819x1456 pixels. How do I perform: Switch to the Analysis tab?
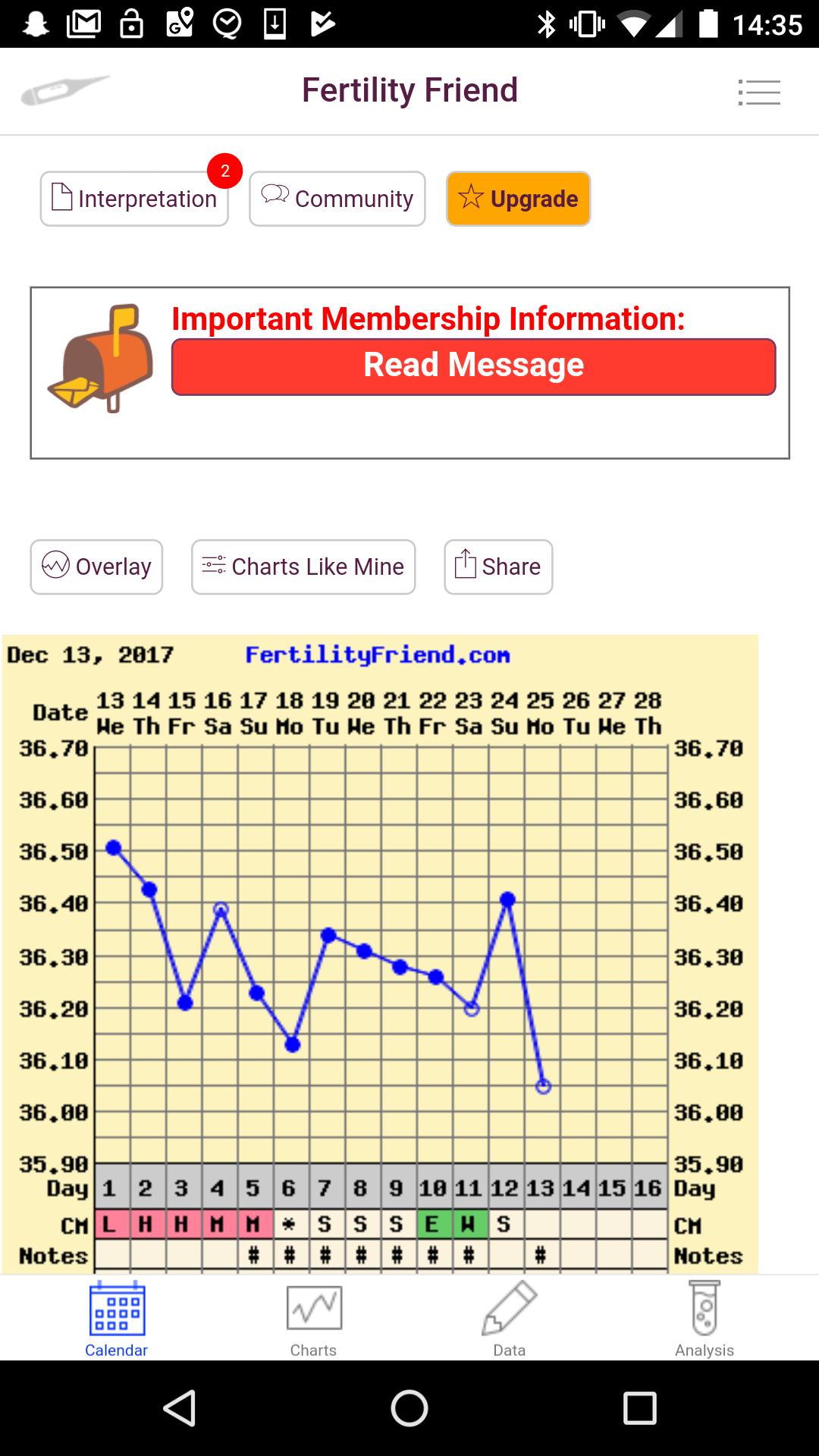coord(704,1318)
